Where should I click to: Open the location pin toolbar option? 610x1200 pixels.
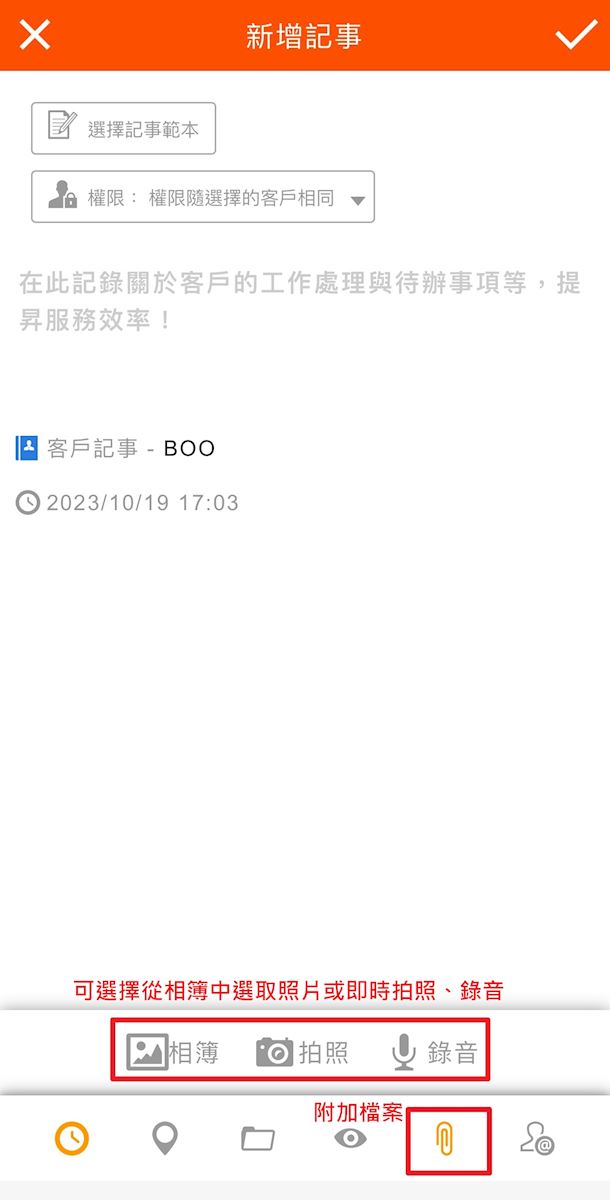coord(164,1138)
